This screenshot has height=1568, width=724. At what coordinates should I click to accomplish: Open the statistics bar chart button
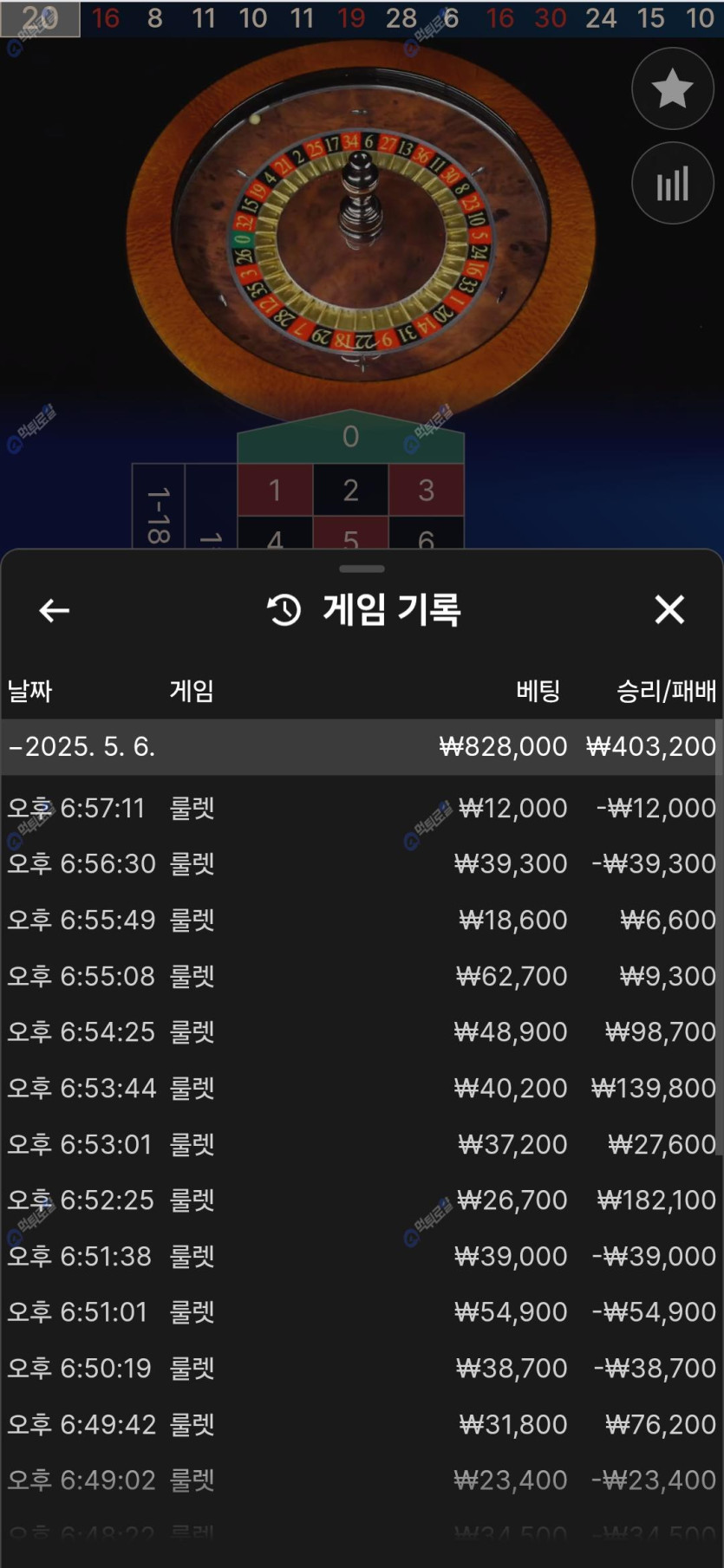coord(672,184)
